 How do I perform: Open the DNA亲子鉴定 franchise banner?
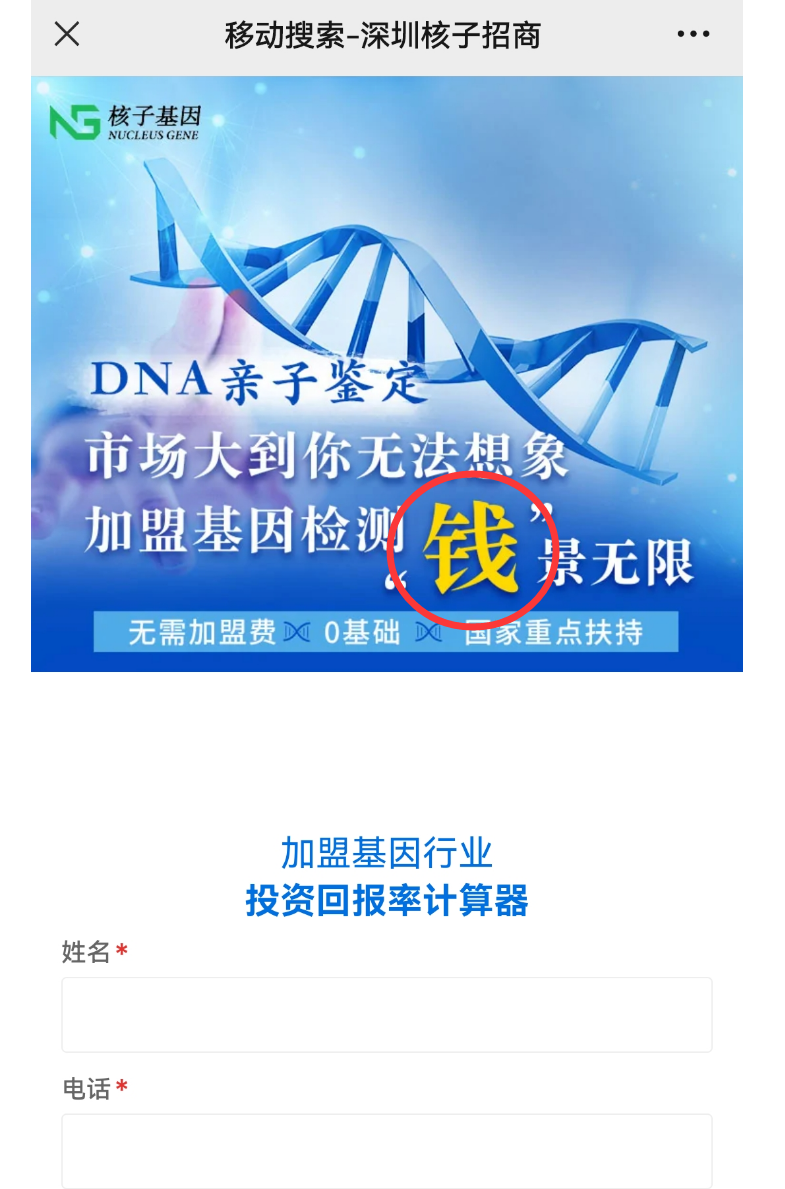(x=386, y=374)
